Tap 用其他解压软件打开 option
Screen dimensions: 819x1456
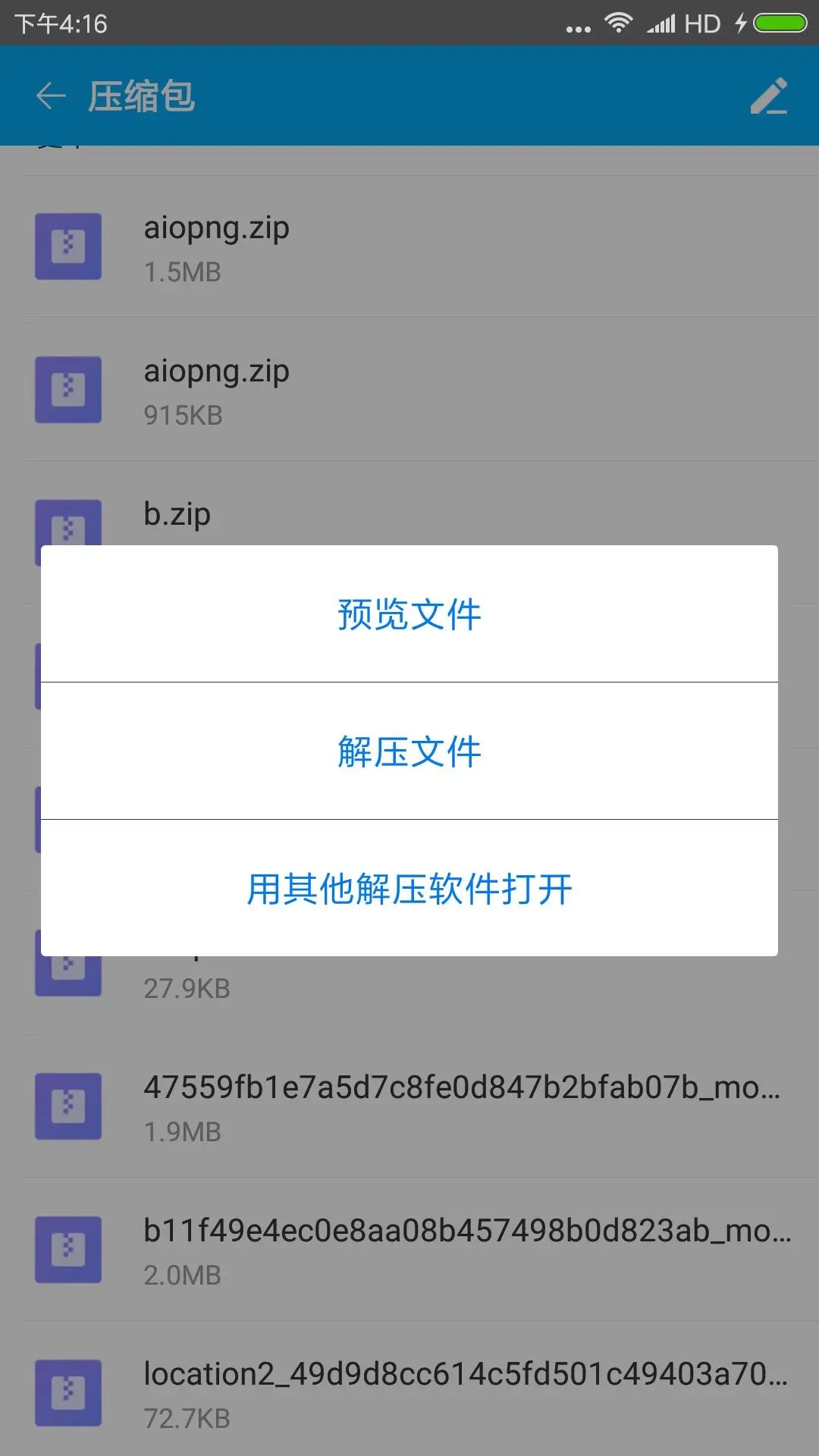coord(409,888)
